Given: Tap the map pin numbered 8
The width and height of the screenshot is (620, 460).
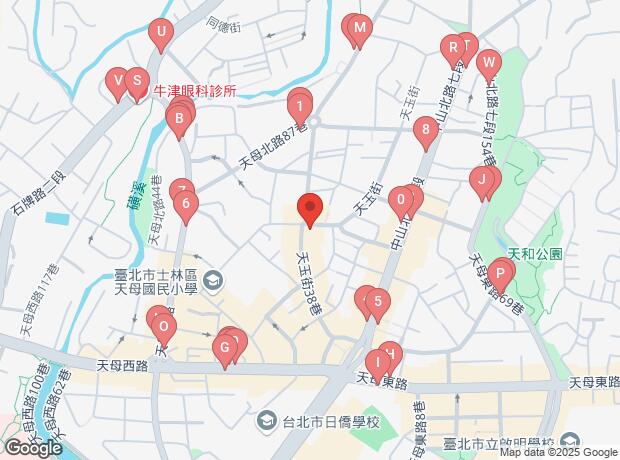Looking at the screenshot, I should [x=427, y=129].
